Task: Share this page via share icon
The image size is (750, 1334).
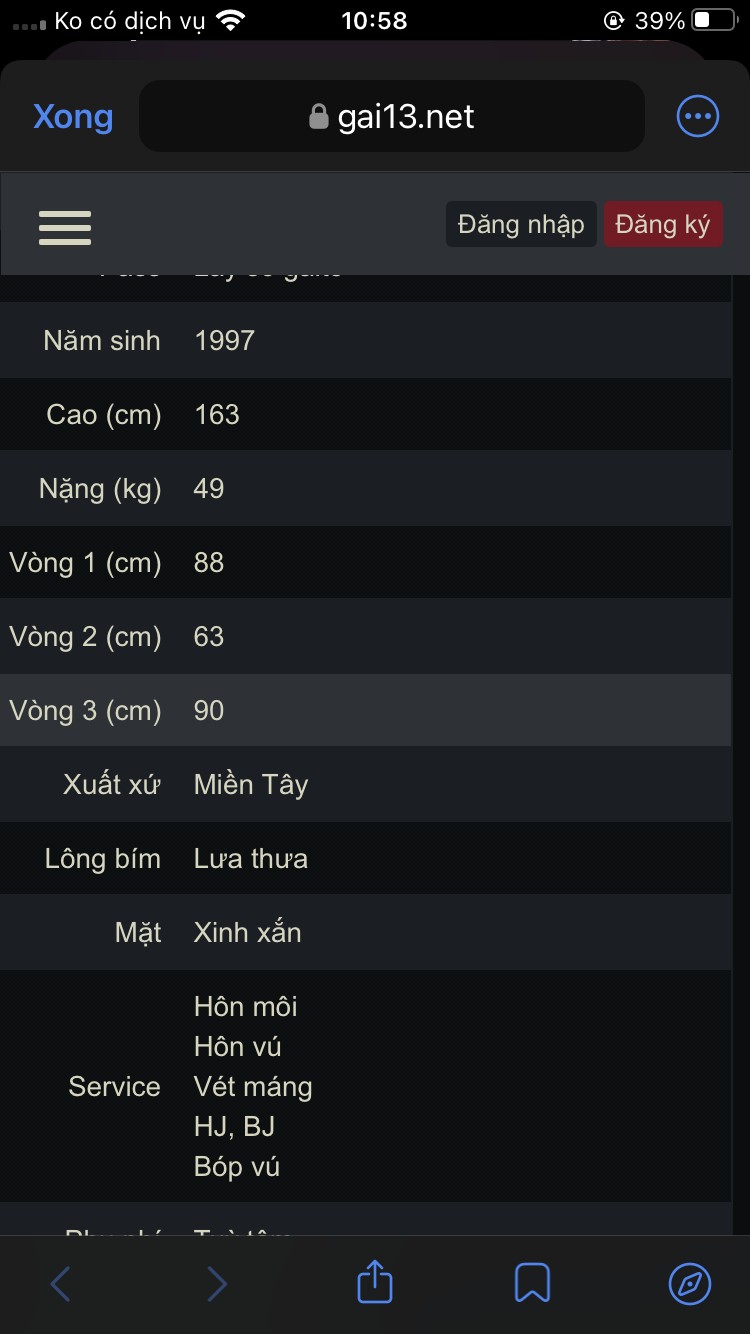Action: 375,1281
